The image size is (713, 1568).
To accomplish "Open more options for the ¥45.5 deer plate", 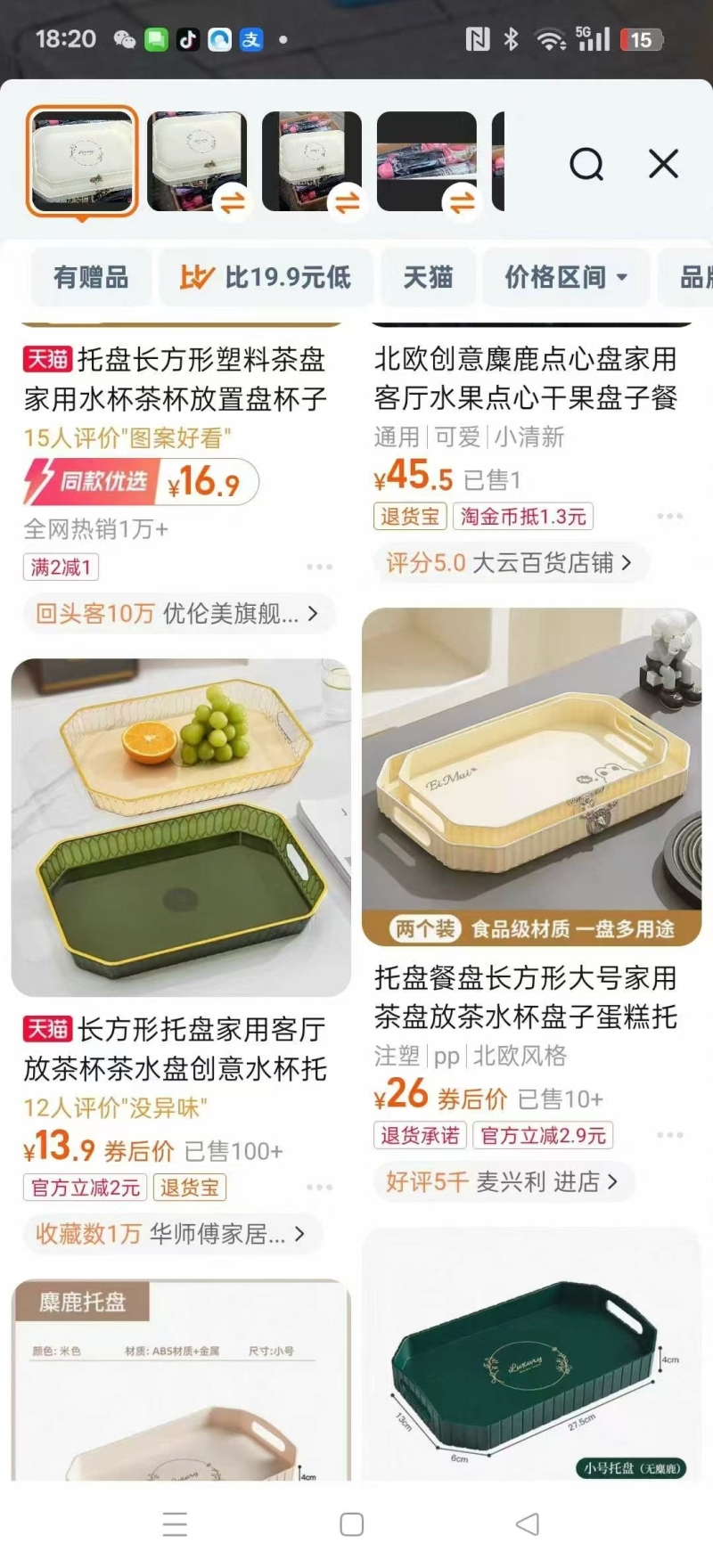I will [669, 516].
